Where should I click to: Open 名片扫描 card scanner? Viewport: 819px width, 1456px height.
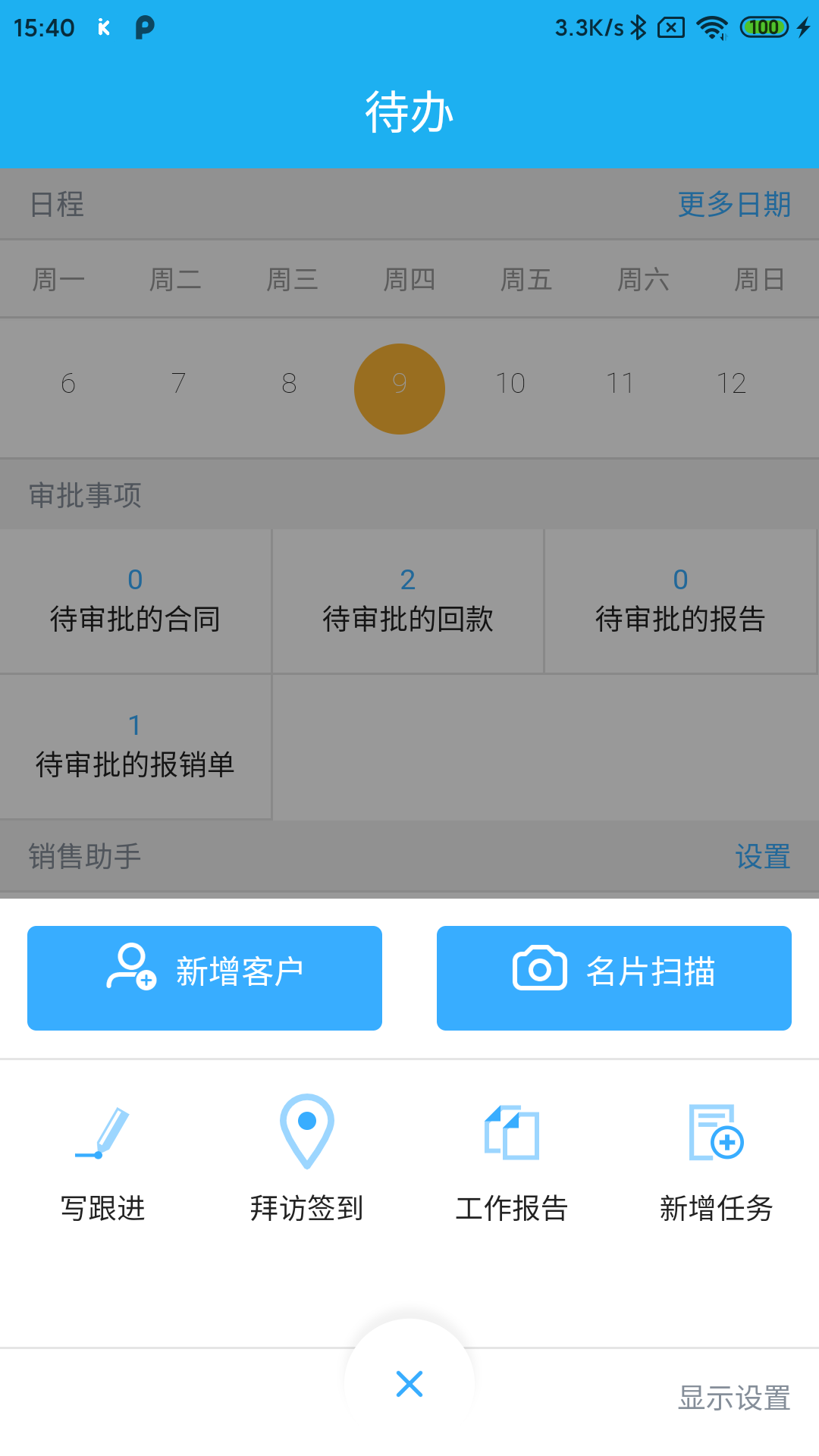click(x=614, y=977)
